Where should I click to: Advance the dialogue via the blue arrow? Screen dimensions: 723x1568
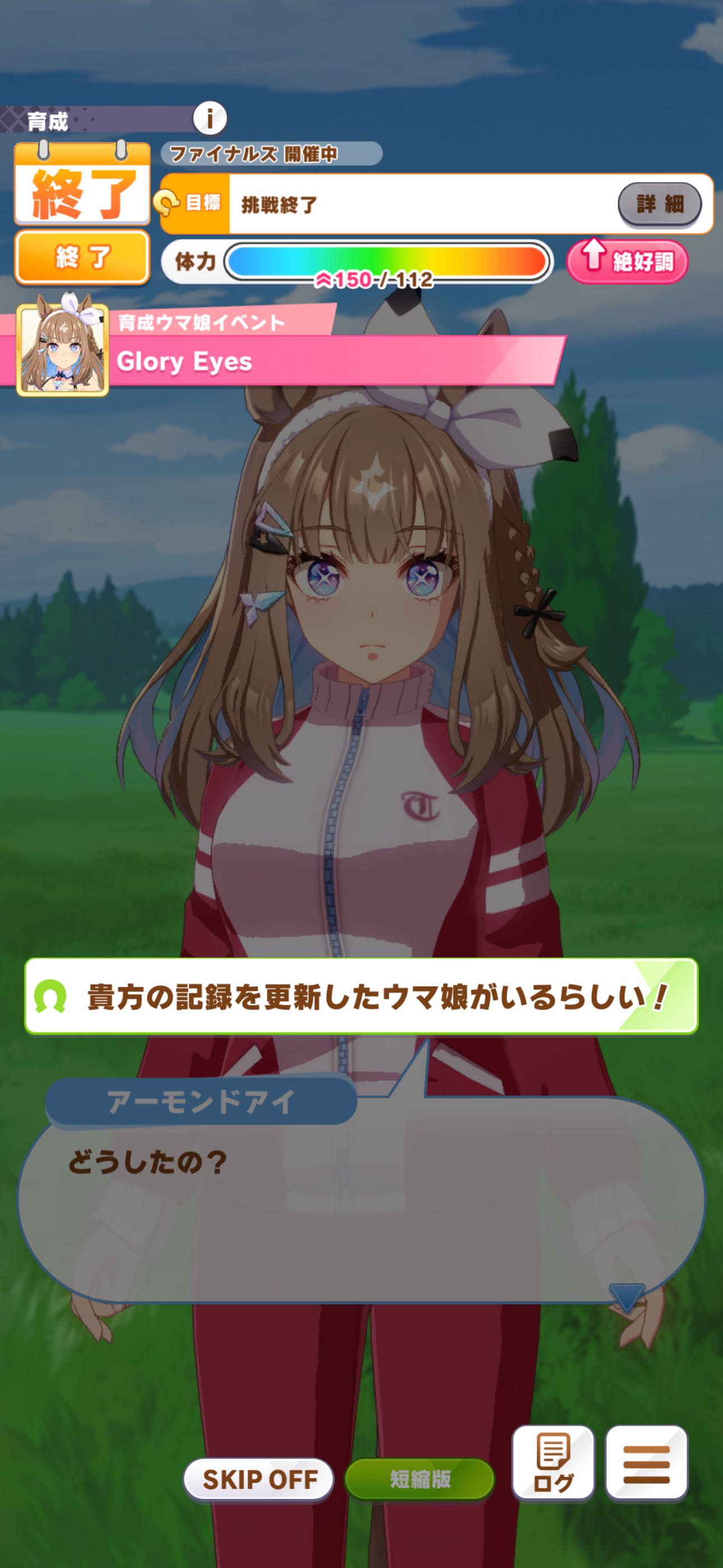pyautogui.click(x=626, y=1296)
